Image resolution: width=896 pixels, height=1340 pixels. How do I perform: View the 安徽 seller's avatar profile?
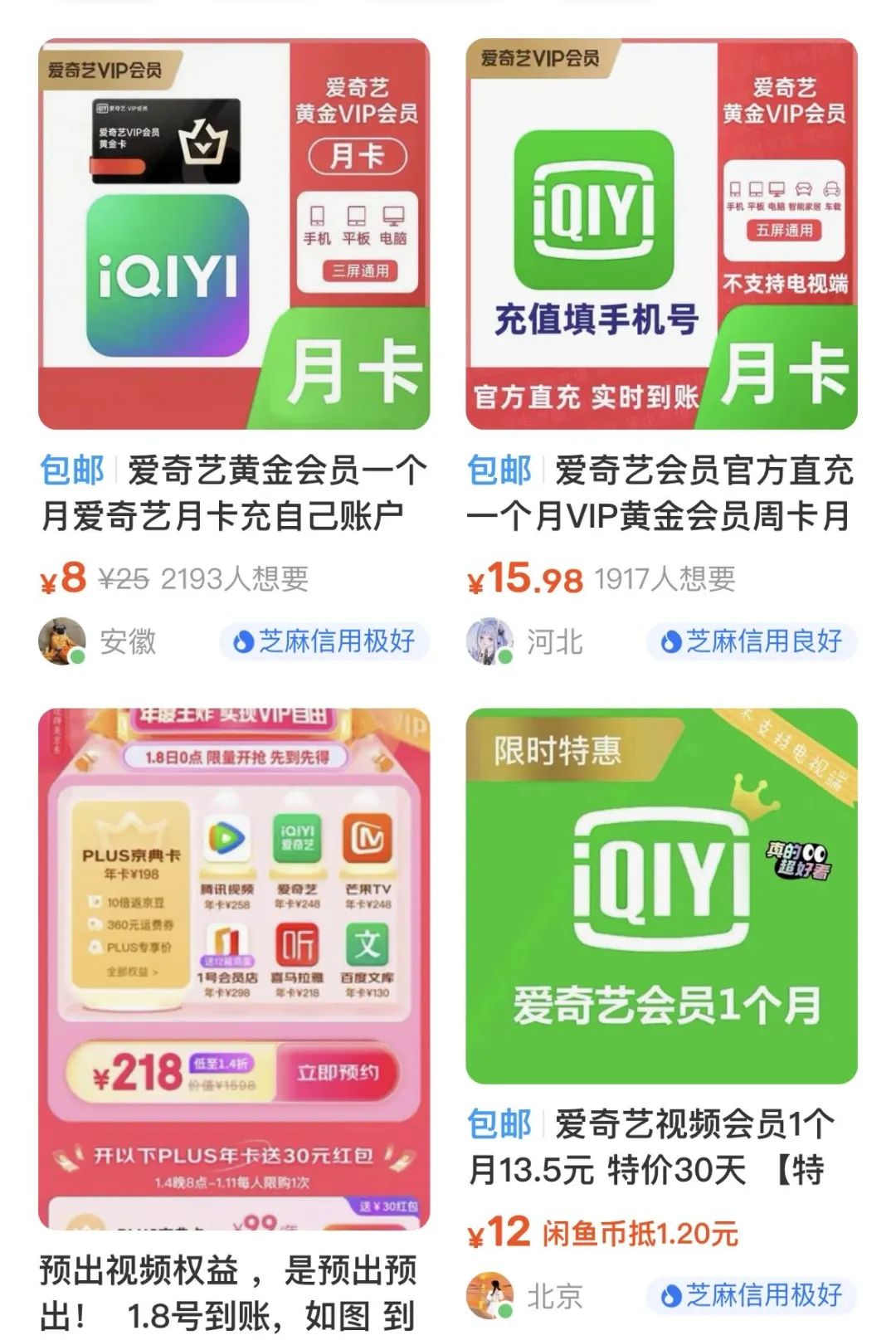[62, 641]
